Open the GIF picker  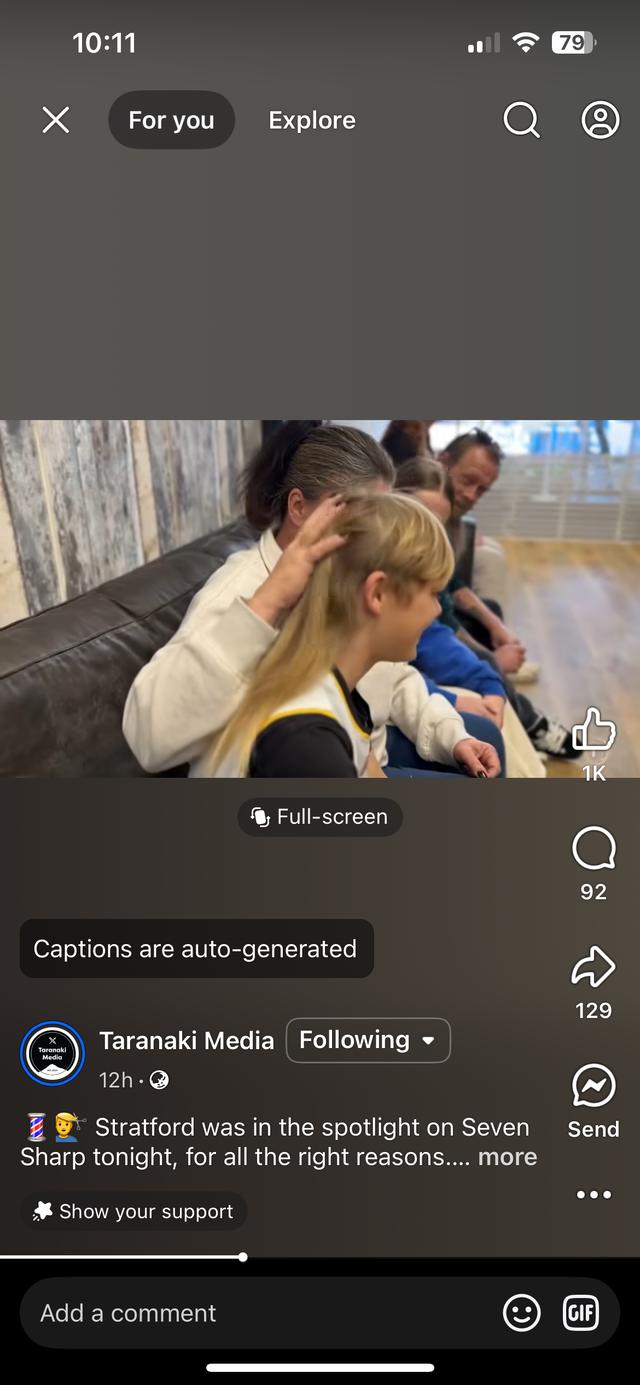(x=581, y=1313)
